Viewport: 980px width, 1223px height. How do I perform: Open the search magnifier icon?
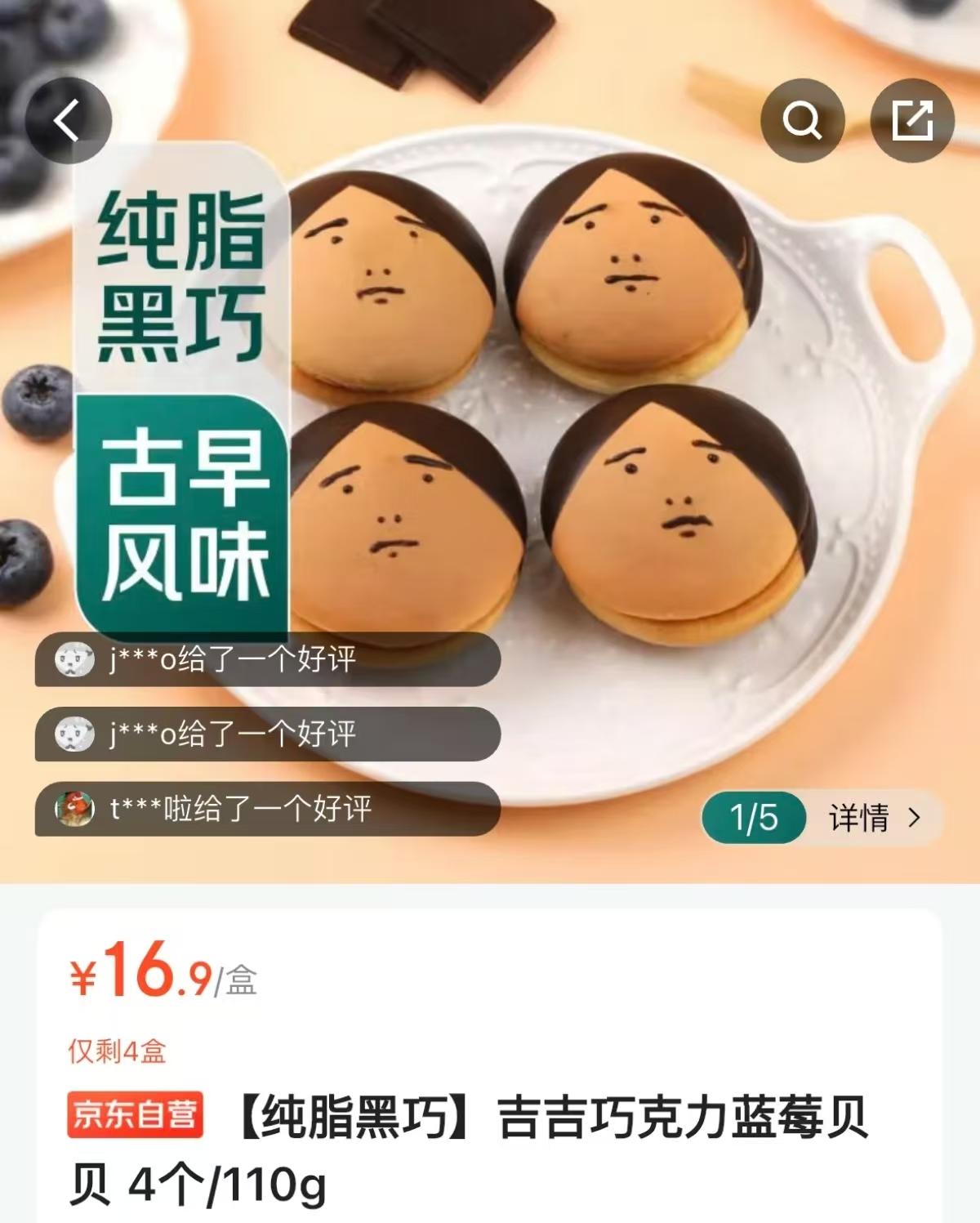click(x=802, y=121)
